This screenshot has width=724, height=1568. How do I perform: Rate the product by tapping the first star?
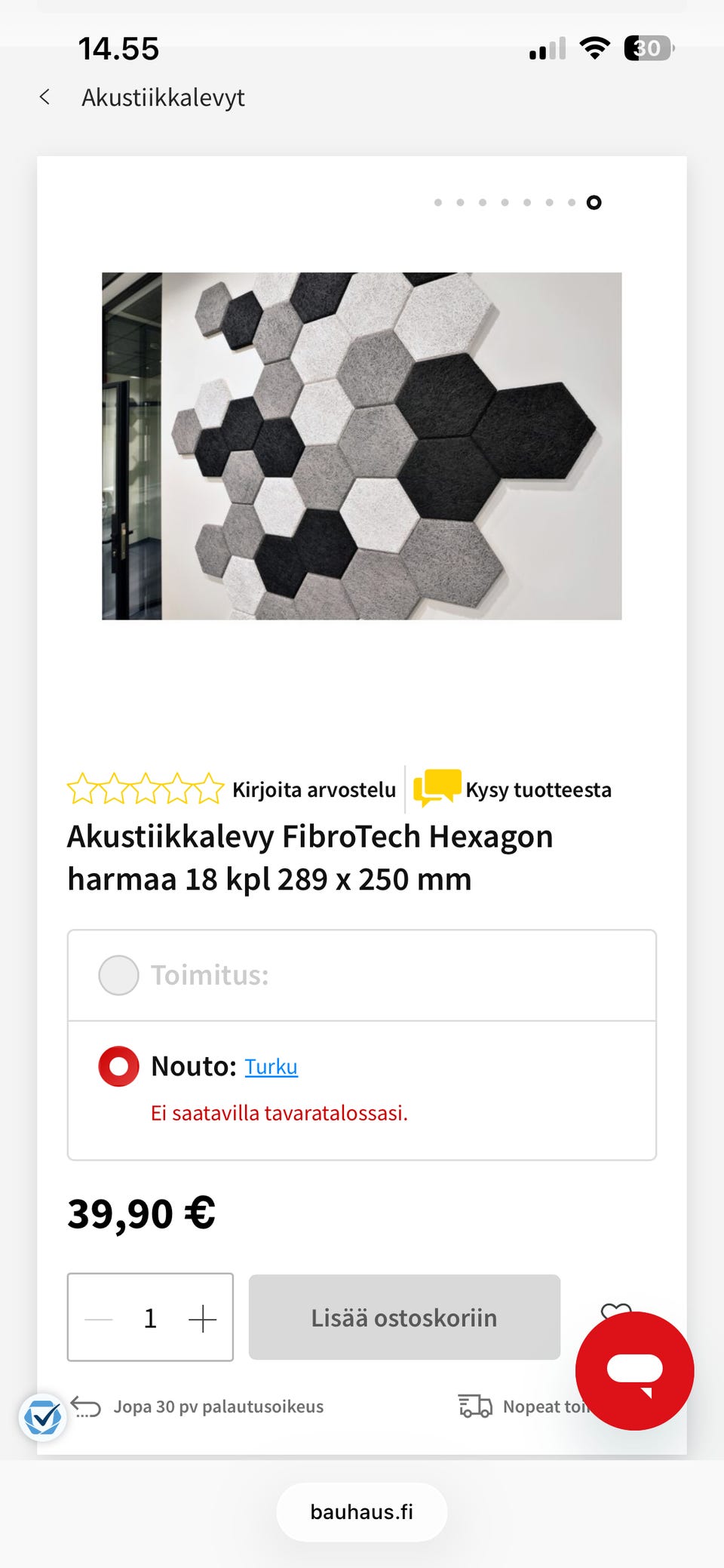[x=84, y=789]
